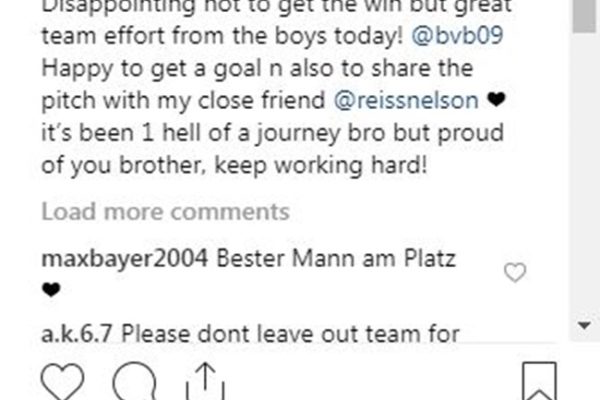Load more comments on the post

(165, 212)
